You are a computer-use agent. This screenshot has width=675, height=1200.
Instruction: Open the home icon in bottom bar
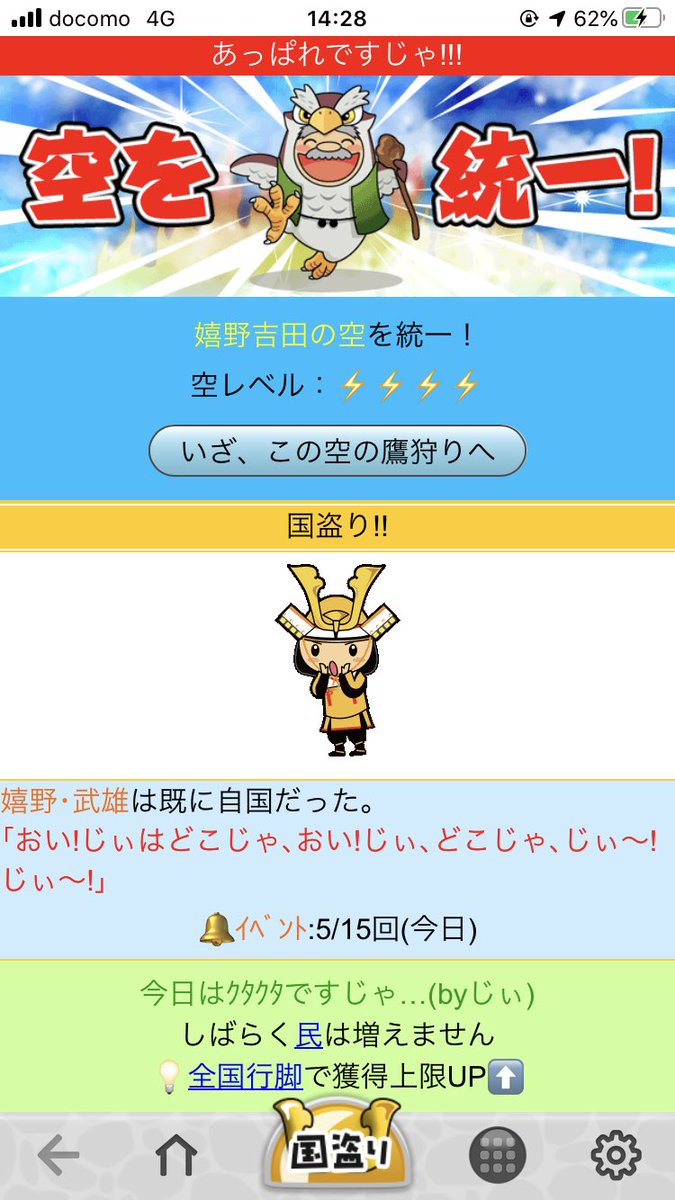tap(177, 1156)
